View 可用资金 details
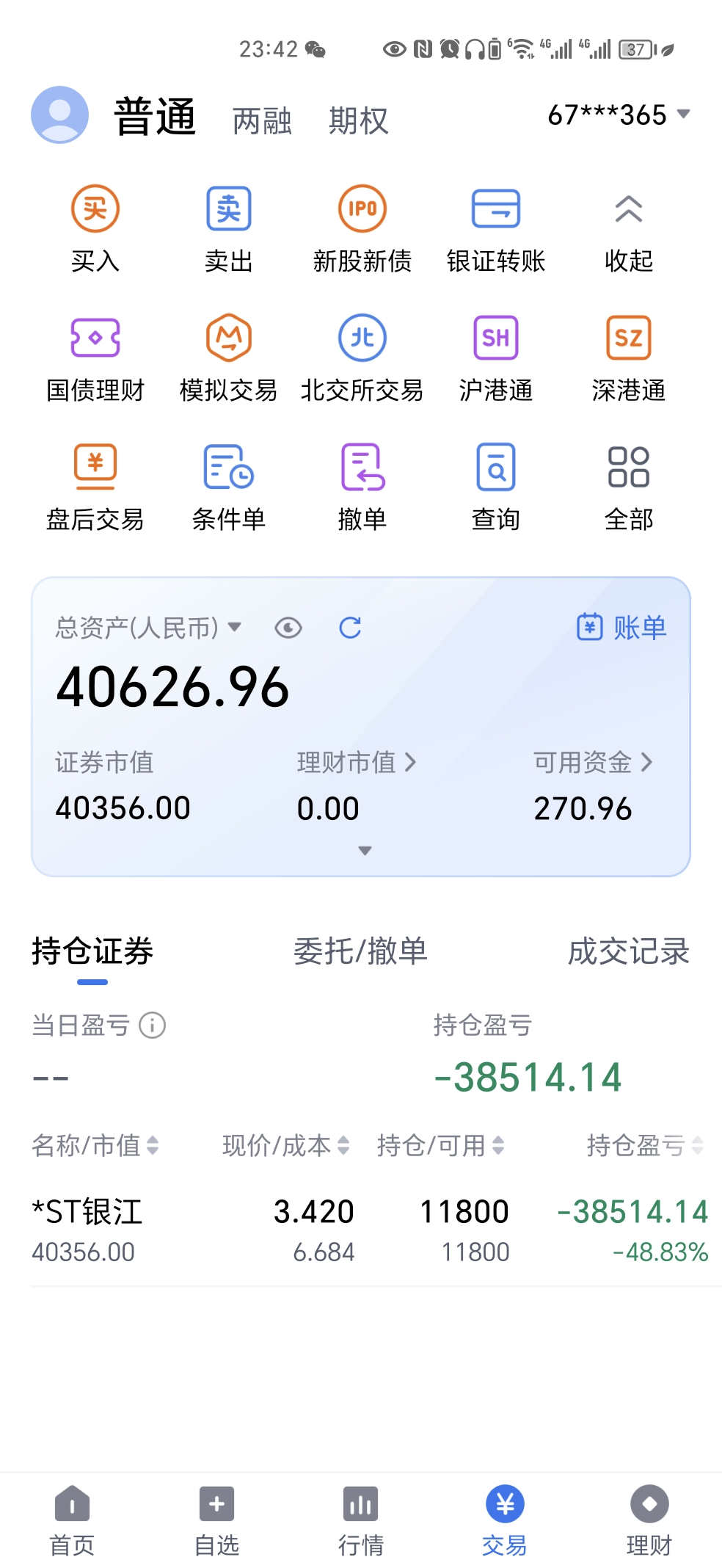 coord(592,763)
